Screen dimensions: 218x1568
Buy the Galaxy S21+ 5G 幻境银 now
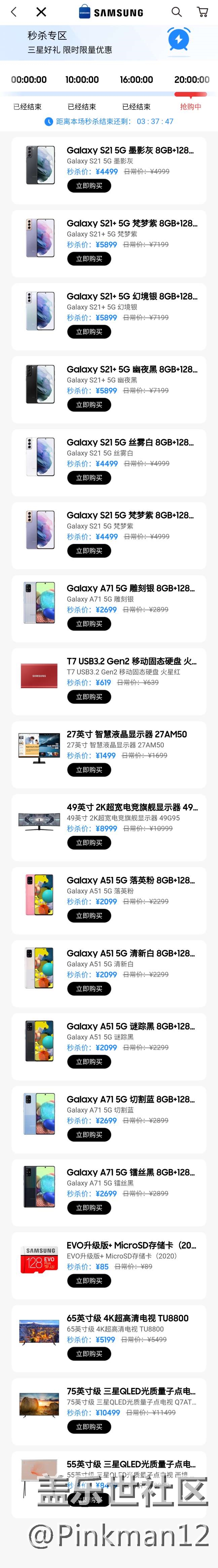click(89, 332)
